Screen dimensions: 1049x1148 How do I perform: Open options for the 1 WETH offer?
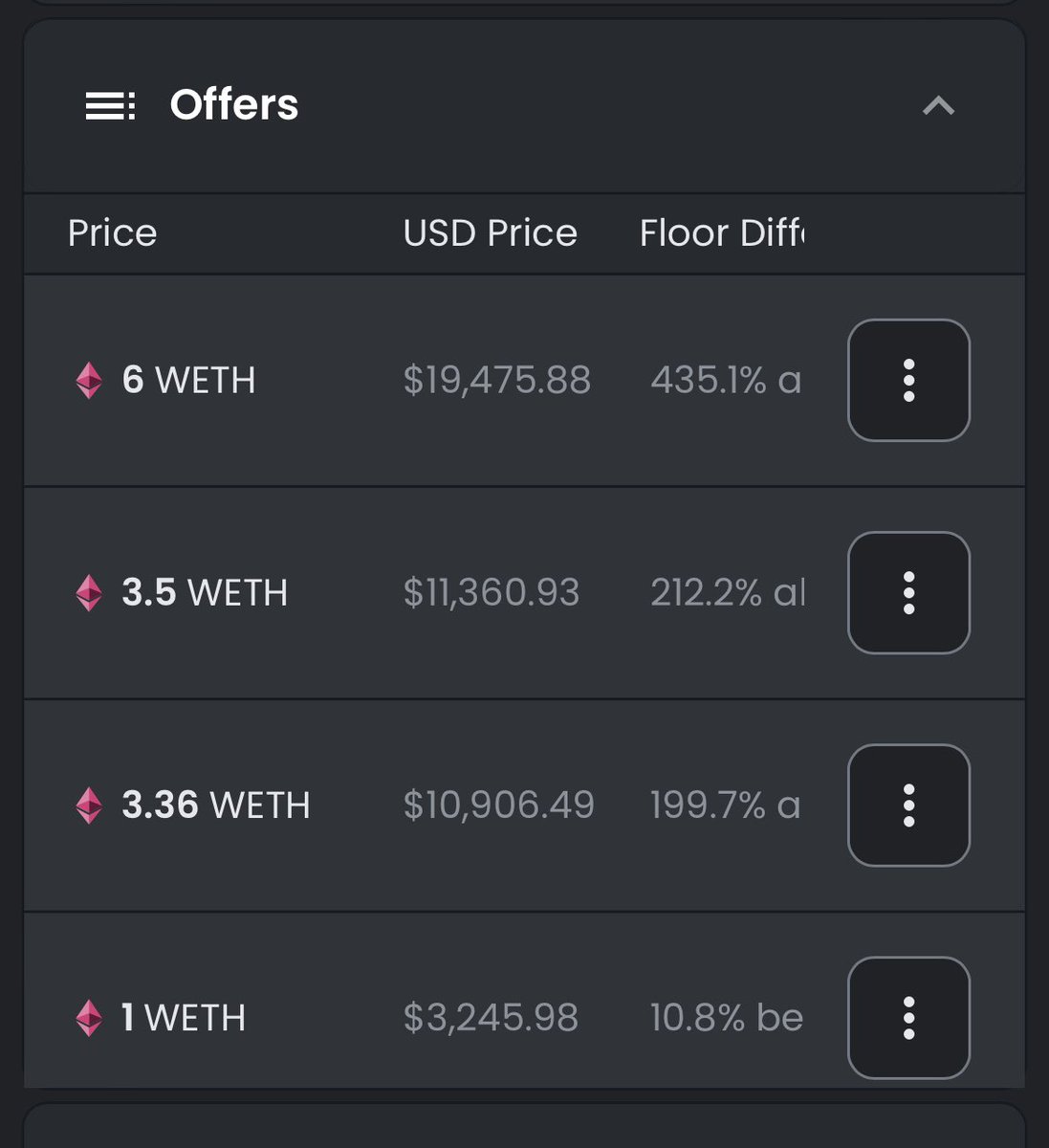[908, 1018]
